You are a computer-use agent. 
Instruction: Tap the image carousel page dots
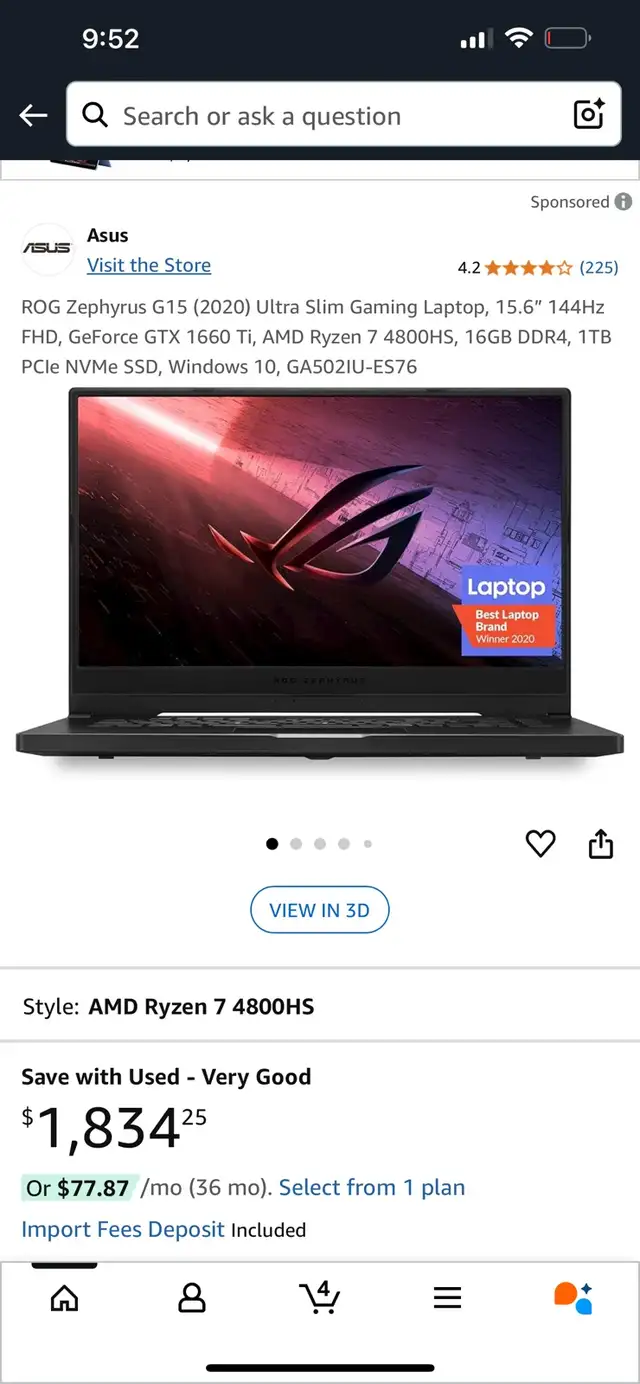320,844
